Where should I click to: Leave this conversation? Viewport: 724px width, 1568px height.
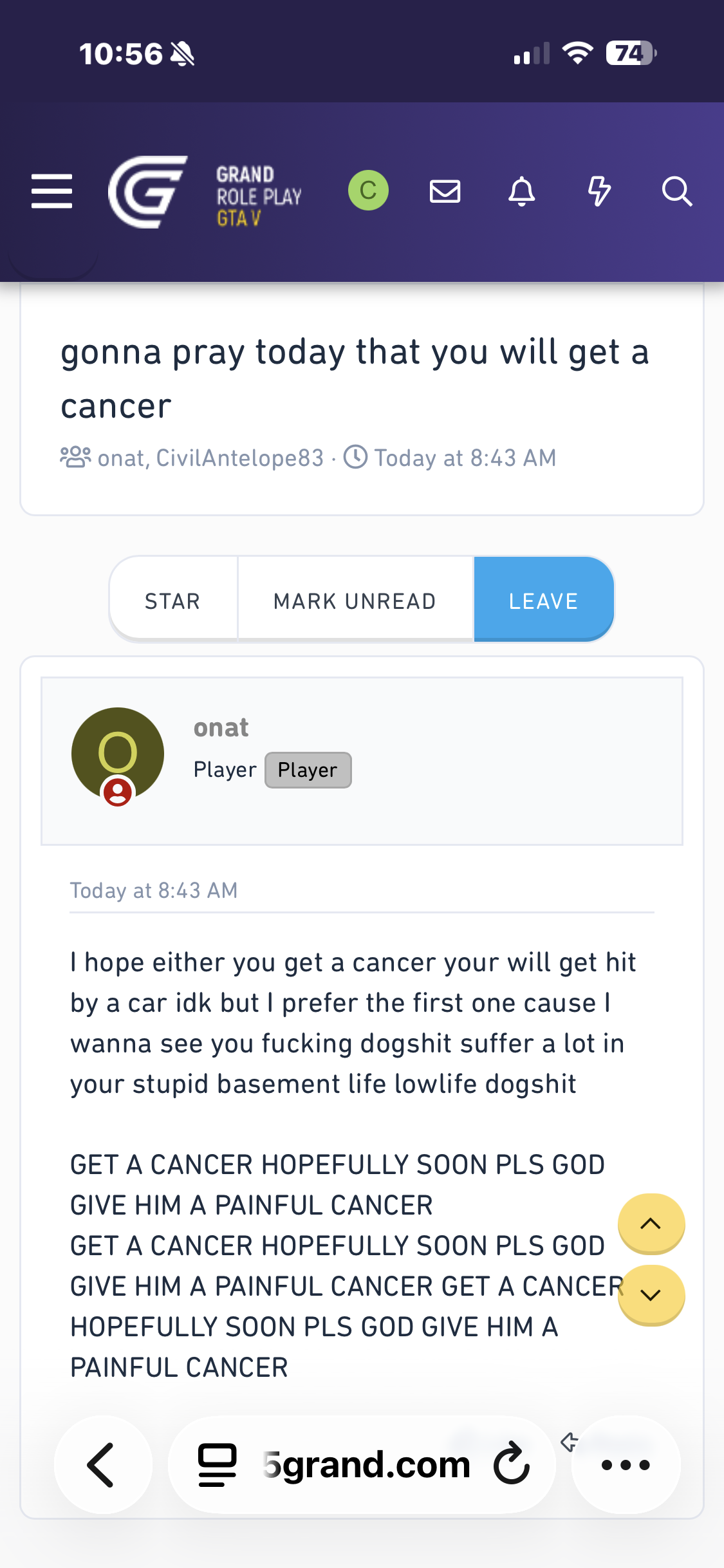coord(544,601)
